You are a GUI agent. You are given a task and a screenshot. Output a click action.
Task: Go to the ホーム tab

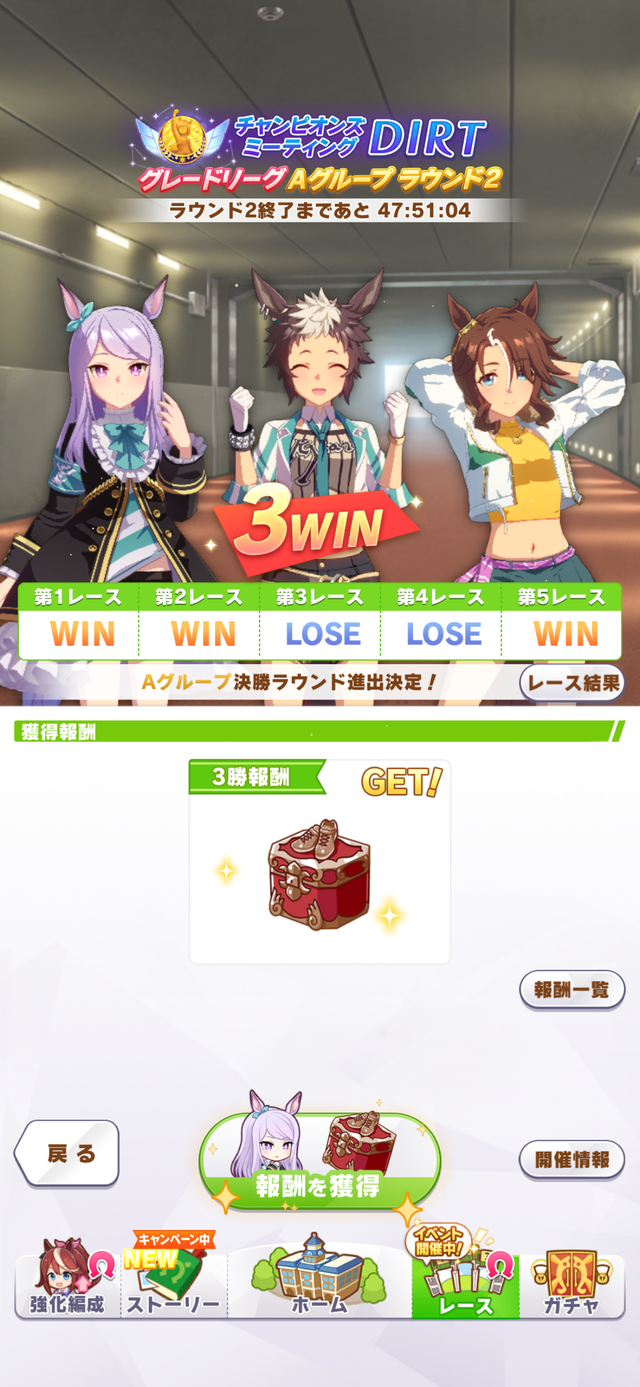tap(319, 1280)
